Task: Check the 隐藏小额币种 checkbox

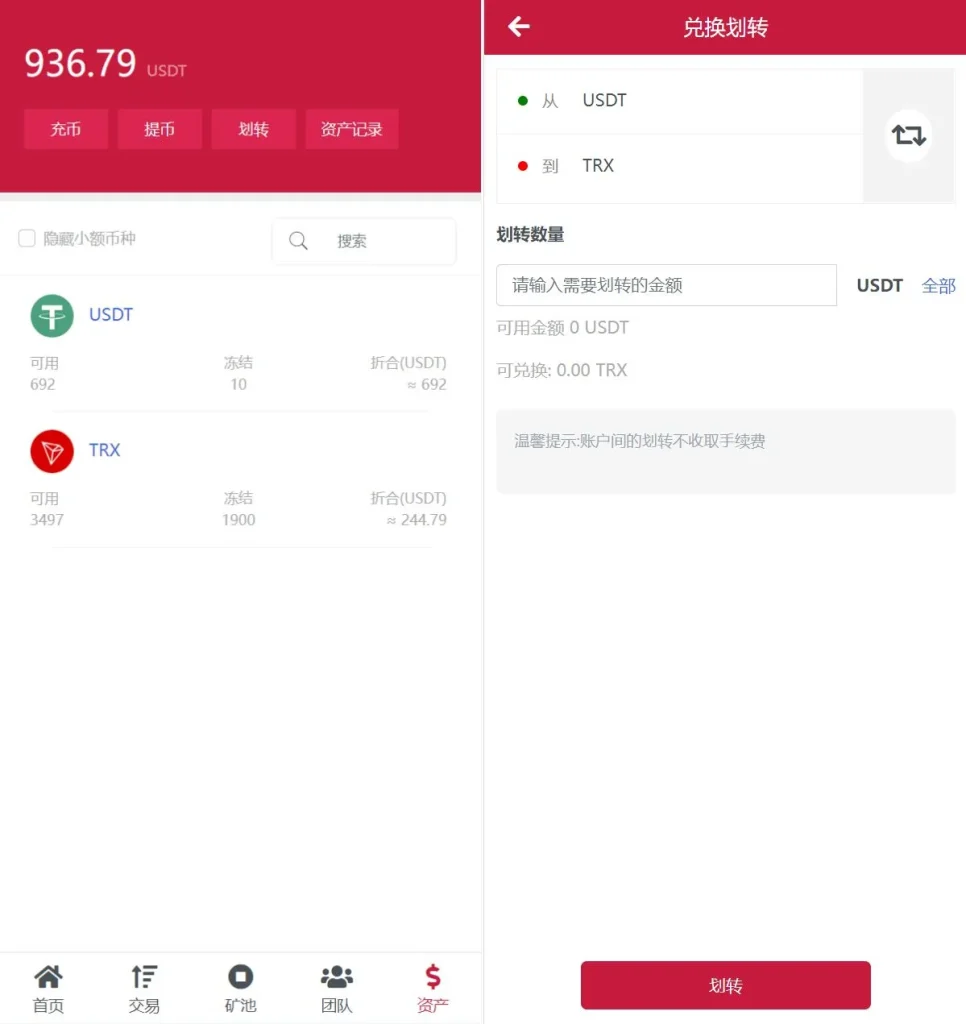Action: point(27,238)
